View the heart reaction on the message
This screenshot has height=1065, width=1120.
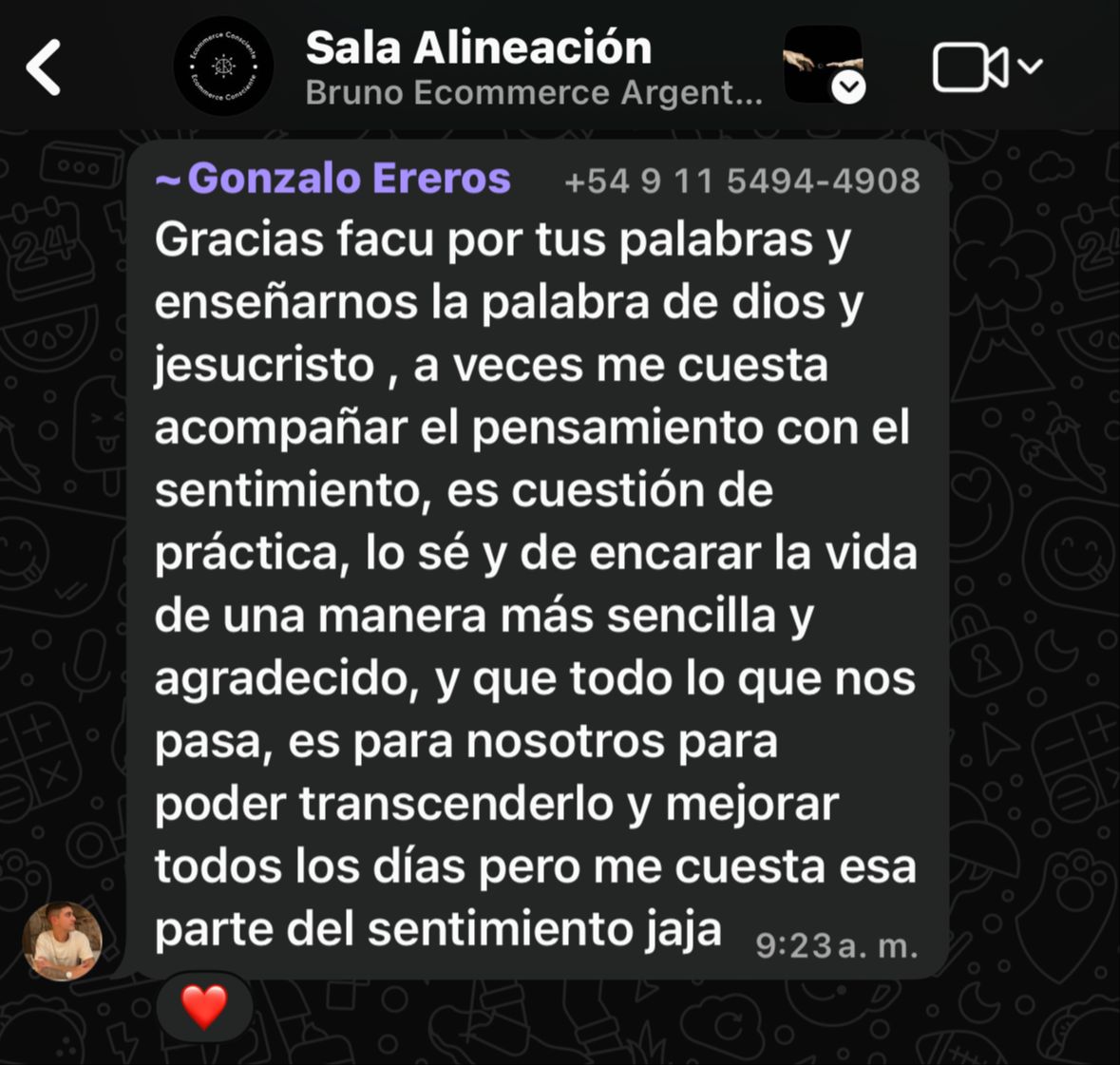(204, 1007)
